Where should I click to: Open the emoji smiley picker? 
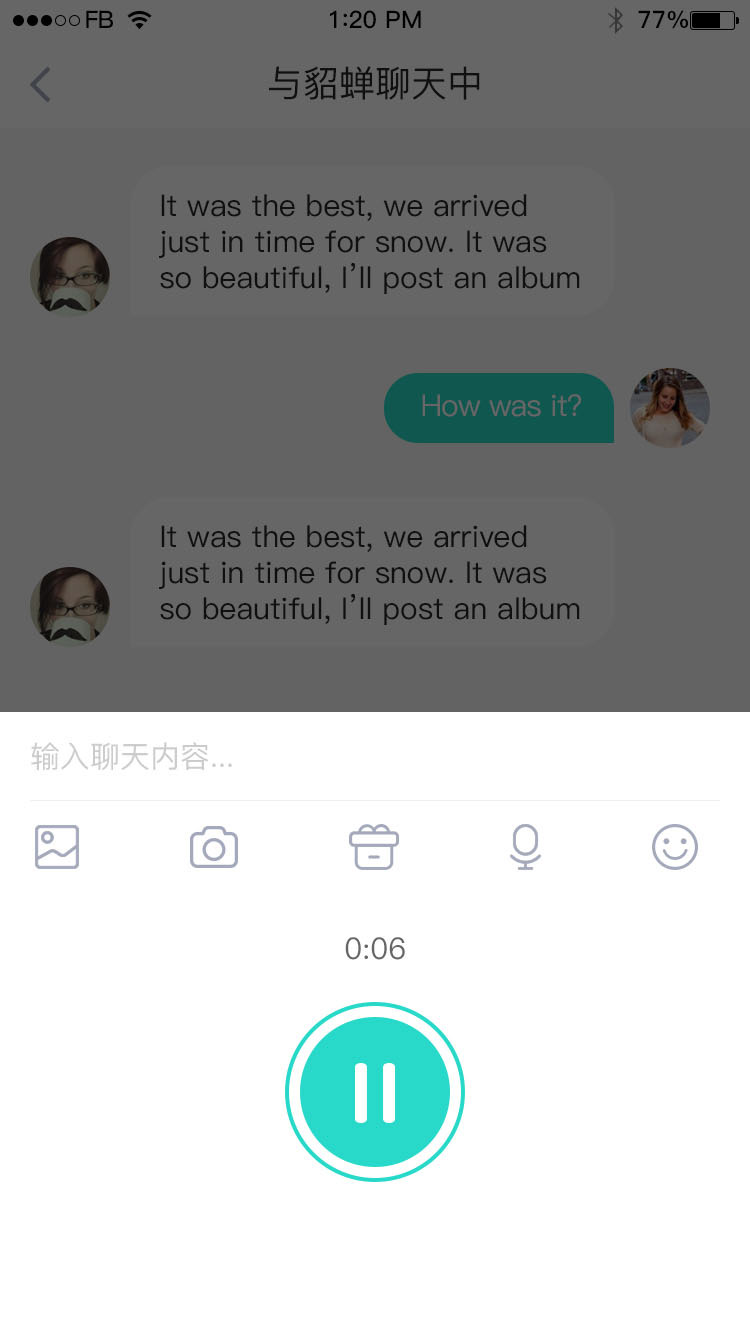coord(675,847)
